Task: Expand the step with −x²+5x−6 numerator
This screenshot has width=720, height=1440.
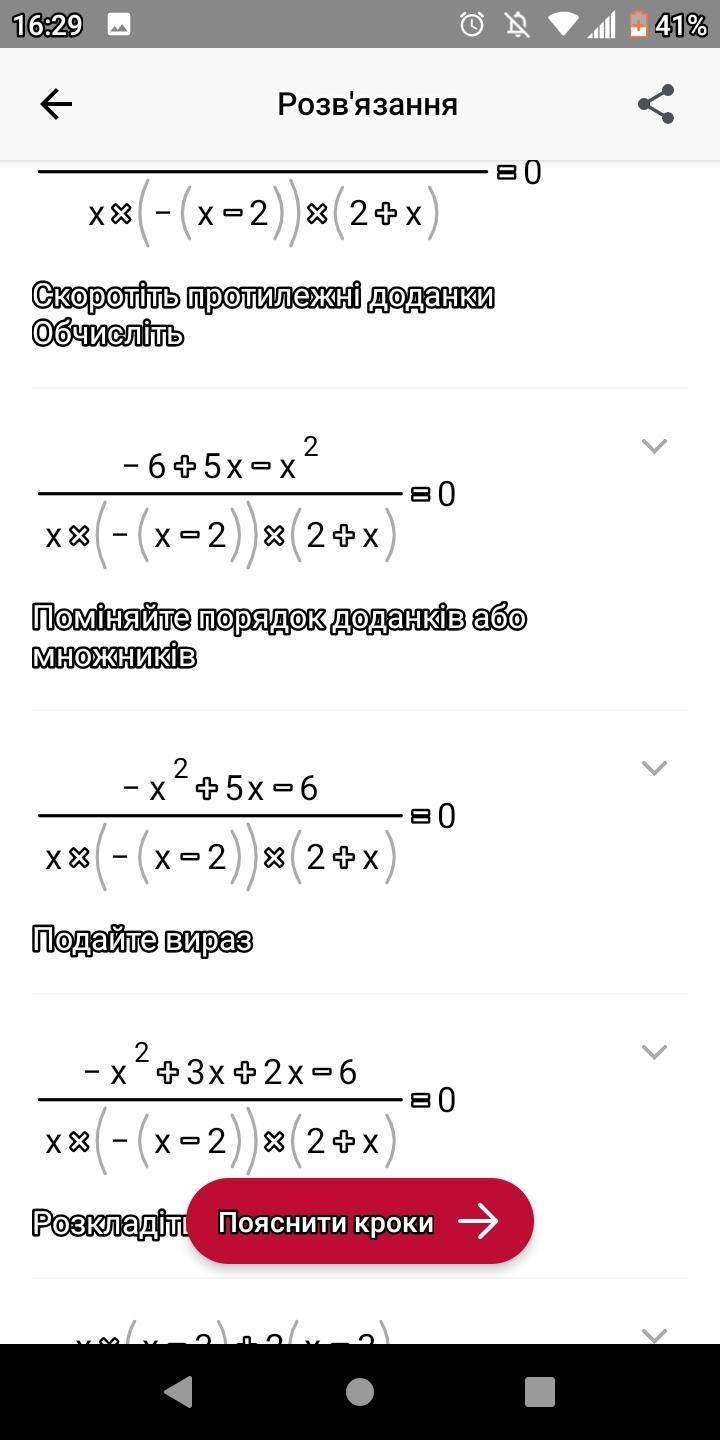Action: [654, 768]
